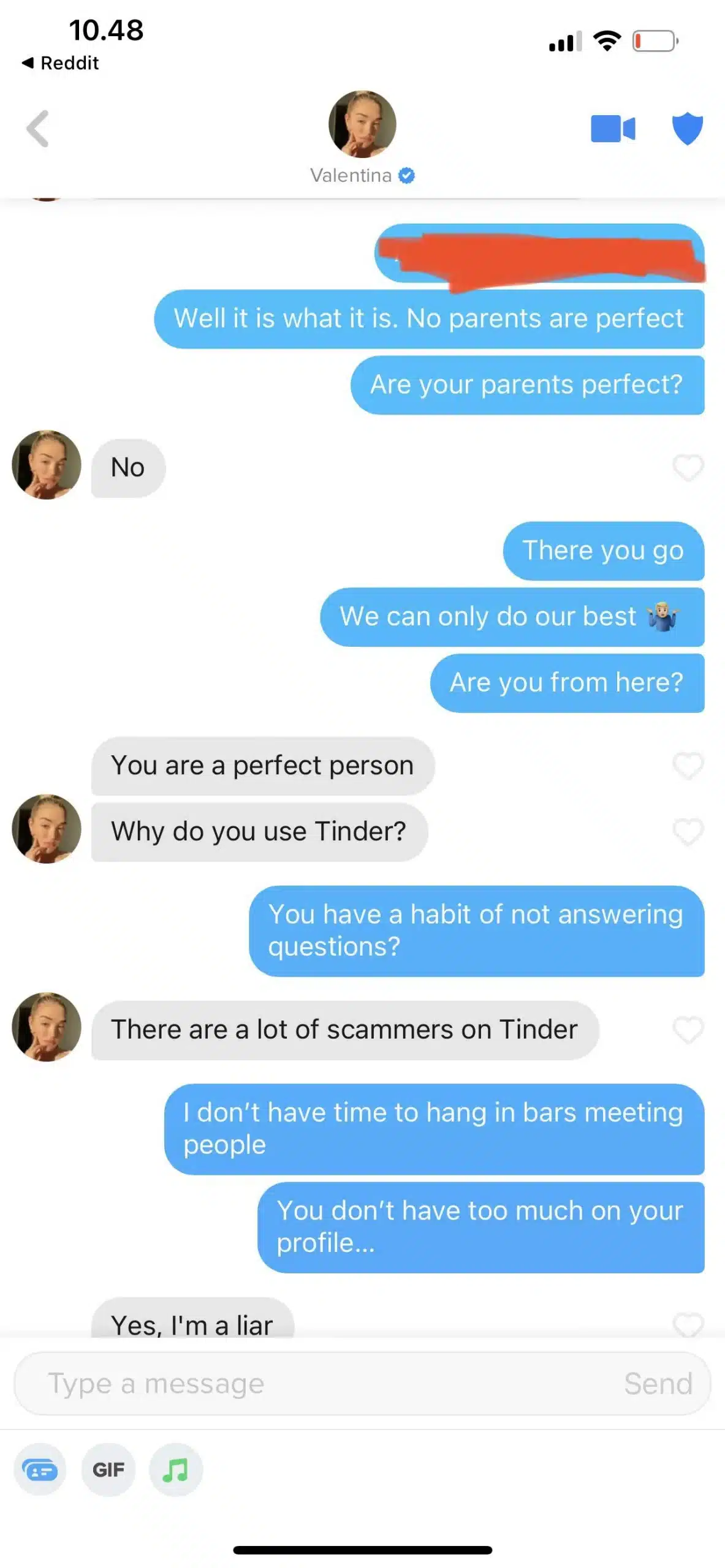This screenshot has height=1568, width=725.
Task: Like the "Yes, I'm a liar" message
Action: (688, 1323)
